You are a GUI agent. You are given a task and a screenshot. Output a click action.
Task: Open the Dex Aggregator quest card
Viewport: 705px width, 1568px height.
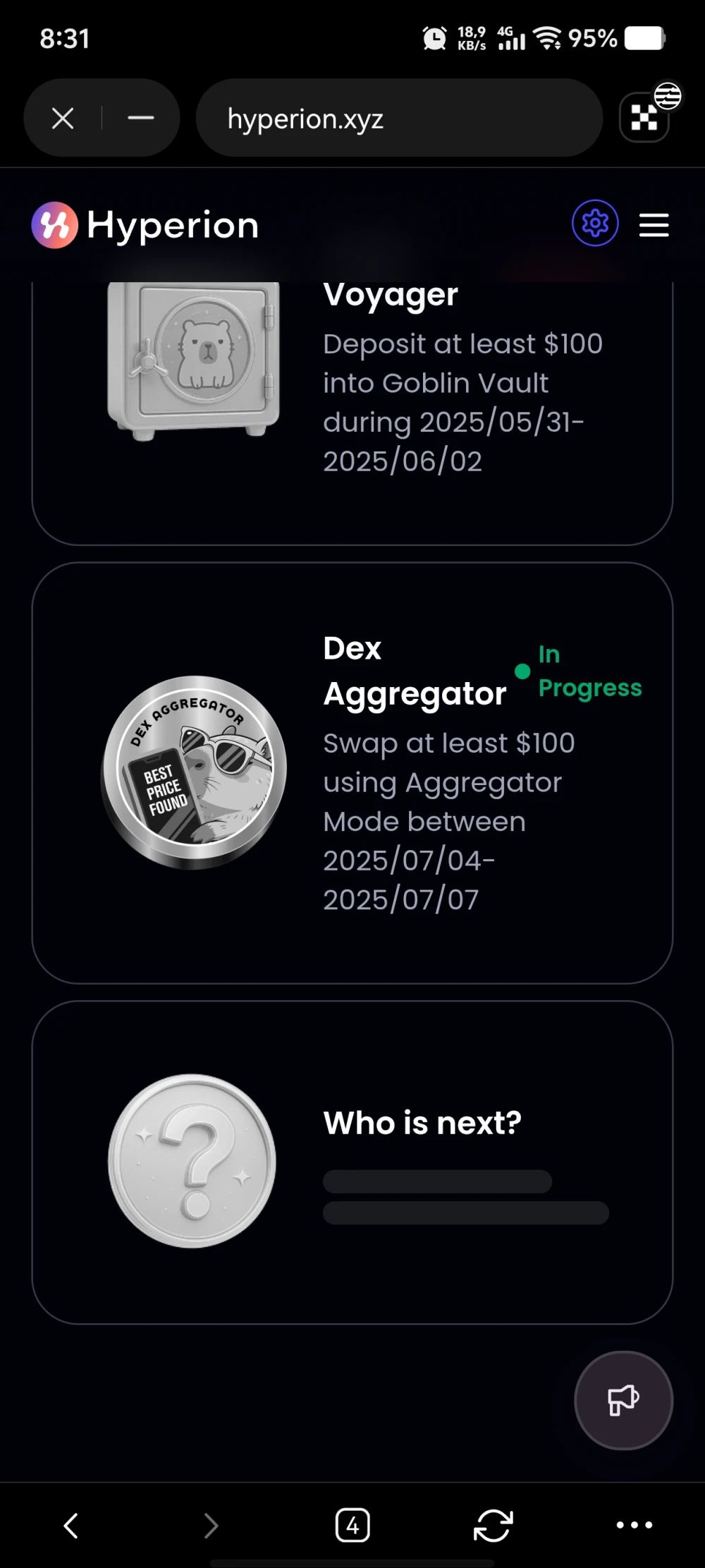coord(352,772)
